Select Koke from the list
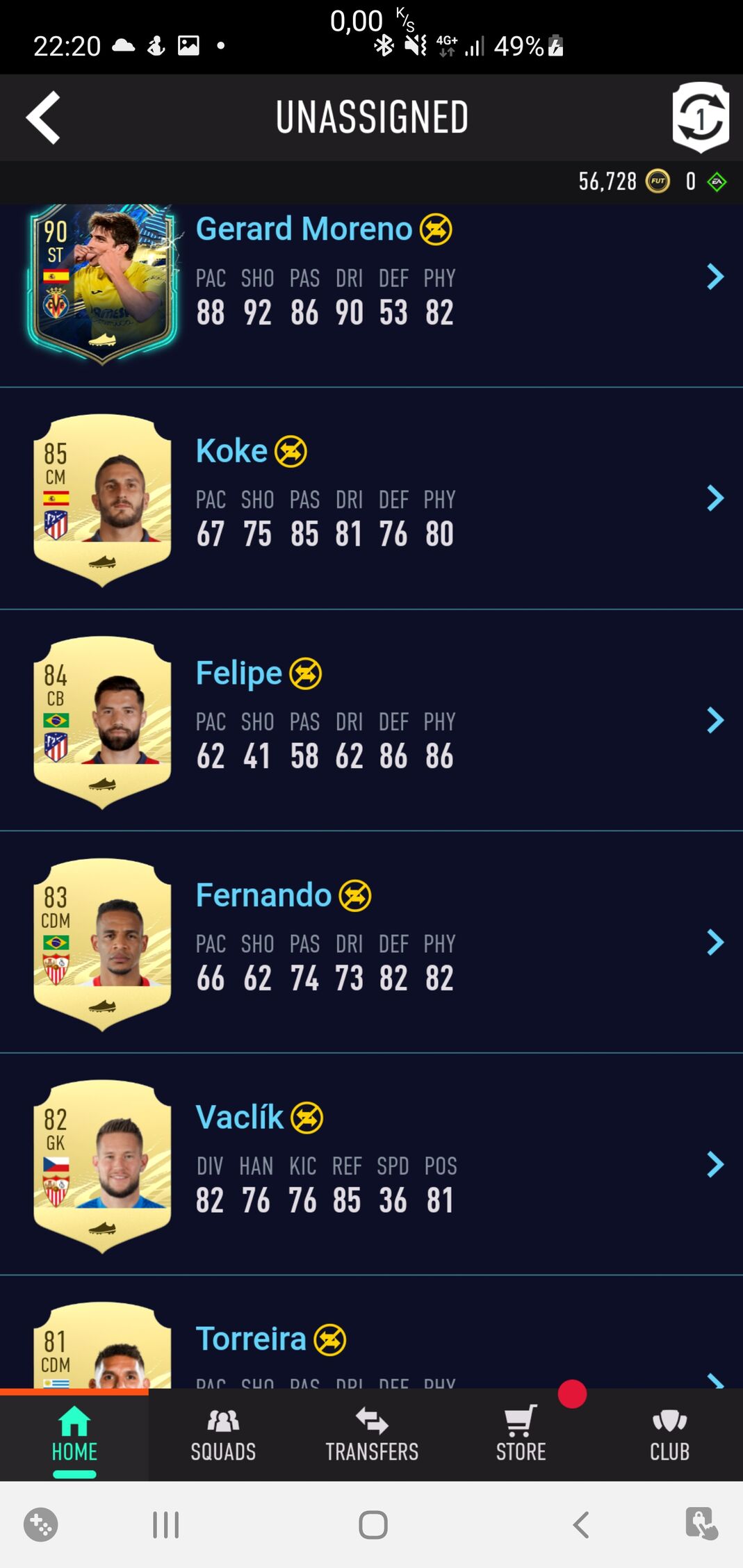743x1568 pixels. [x=371, y=498]
